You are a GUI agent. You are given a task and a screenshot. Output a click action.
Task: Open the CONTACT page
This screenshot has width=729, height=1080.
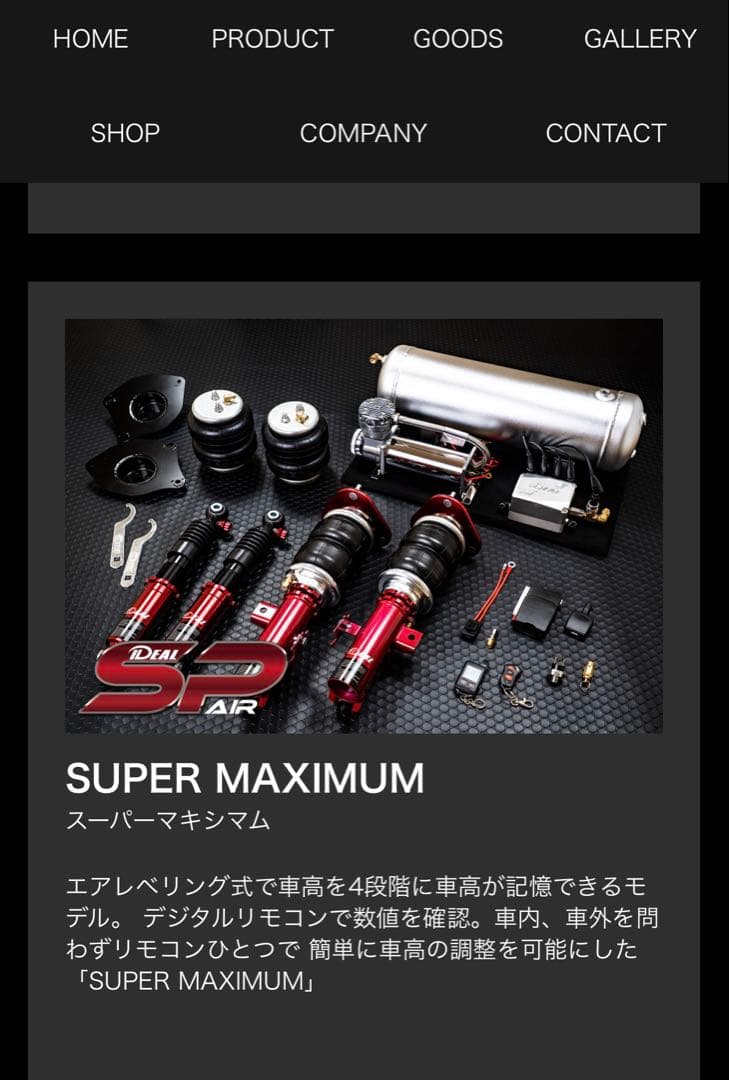pos(605,133)
